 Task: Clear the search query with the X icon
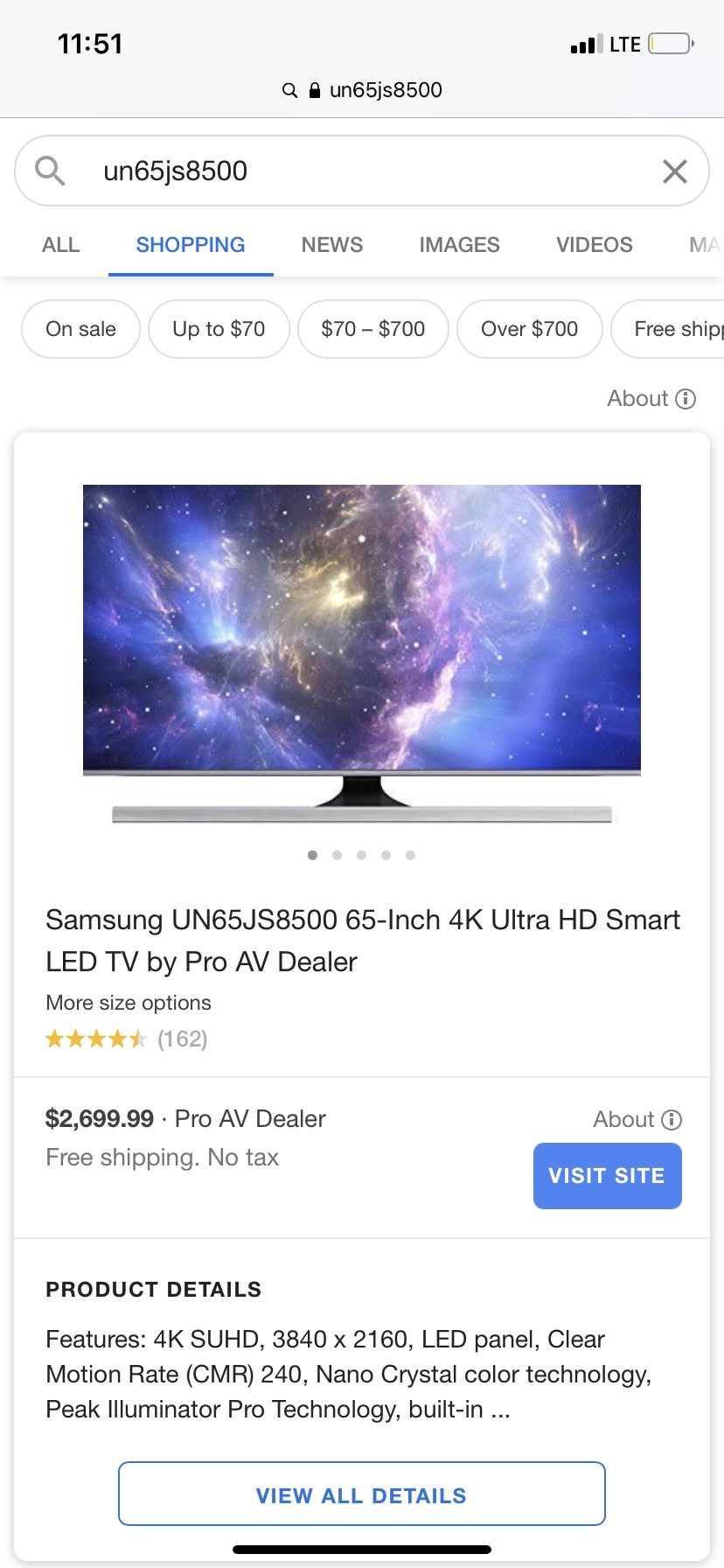(674, 171)
